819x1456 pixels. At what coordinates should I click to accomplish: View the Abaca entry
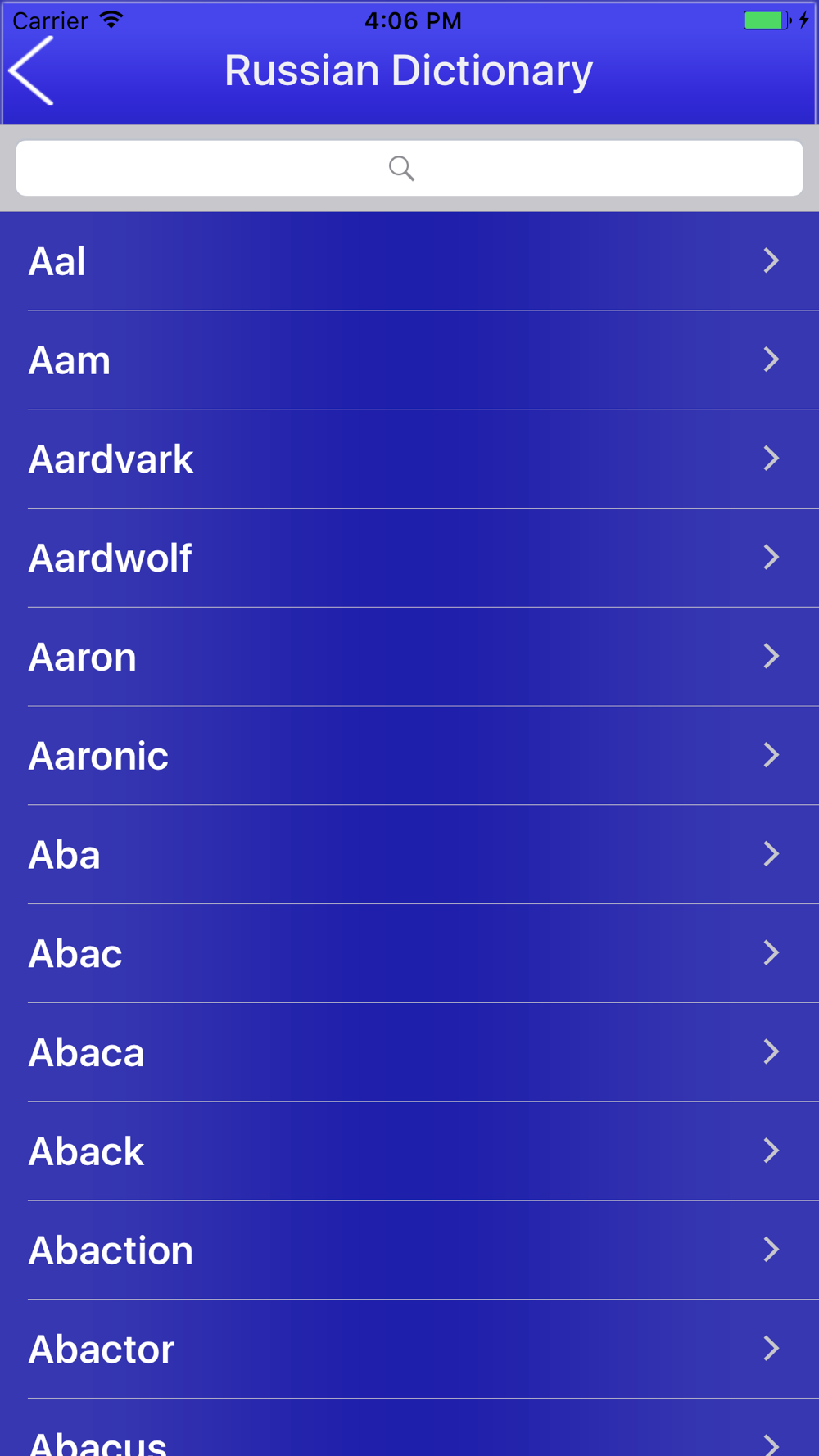pos(409,1052)
